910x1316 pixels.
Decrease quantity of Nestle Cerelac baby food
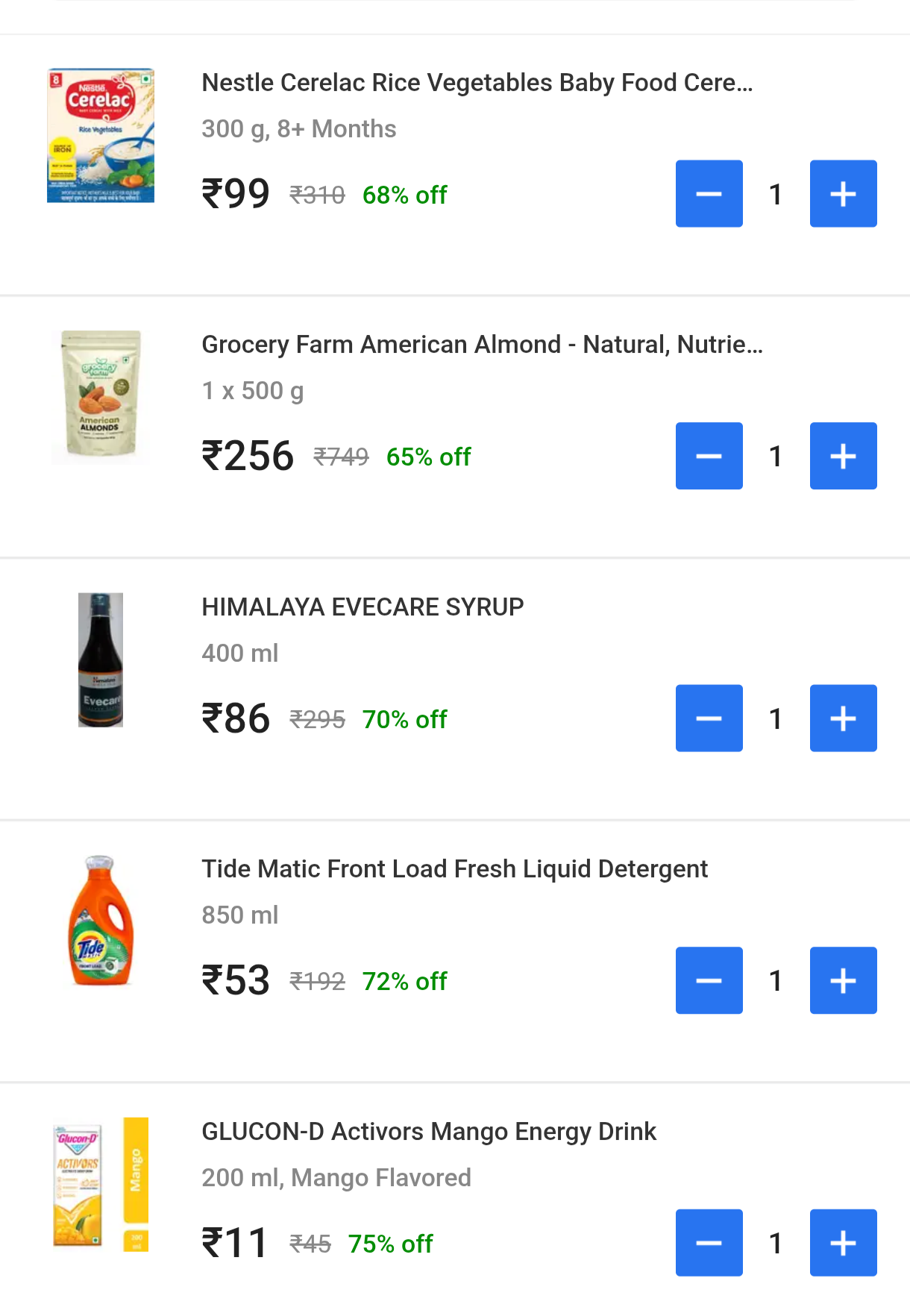(709, 194)
